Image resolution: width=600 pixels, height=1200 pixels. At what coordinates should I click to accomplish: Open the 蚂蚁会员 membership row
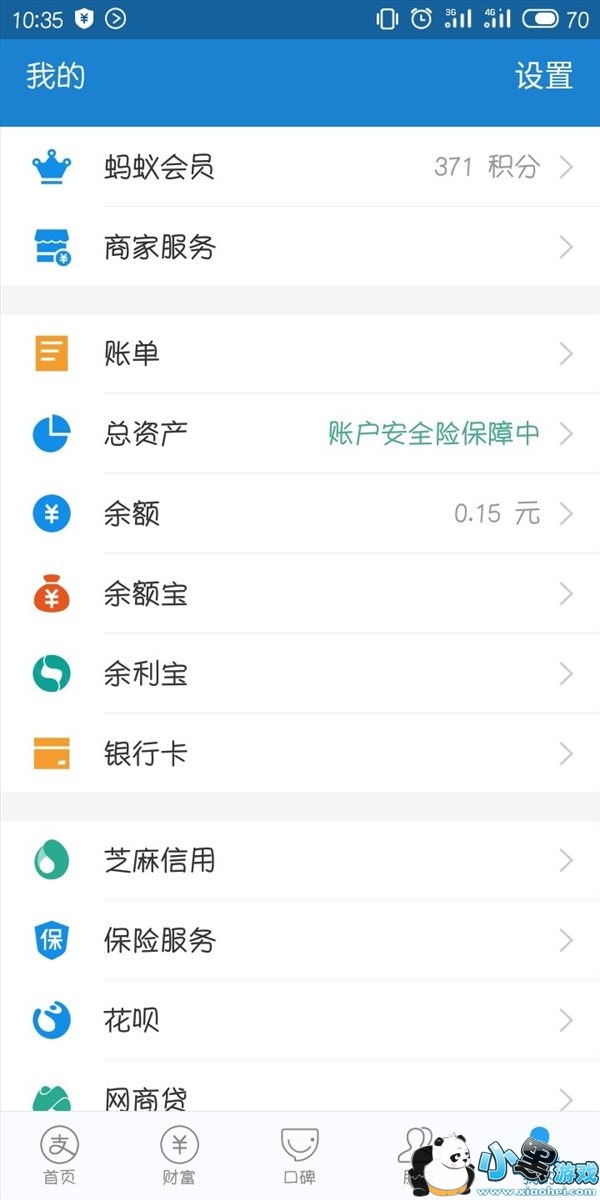(x=300, y=167)
